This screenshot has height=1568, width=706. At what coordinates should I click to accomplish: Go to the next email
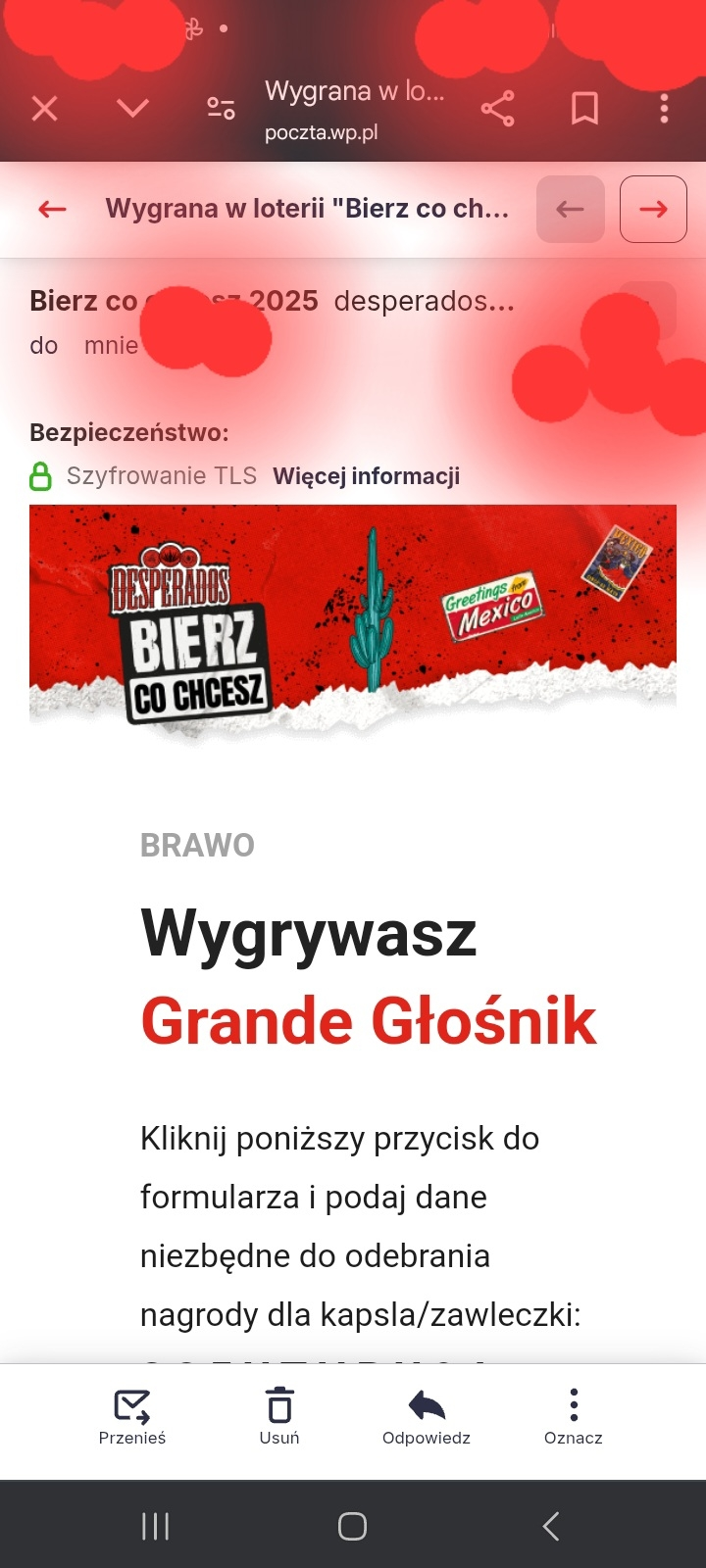tap(653, 209)
